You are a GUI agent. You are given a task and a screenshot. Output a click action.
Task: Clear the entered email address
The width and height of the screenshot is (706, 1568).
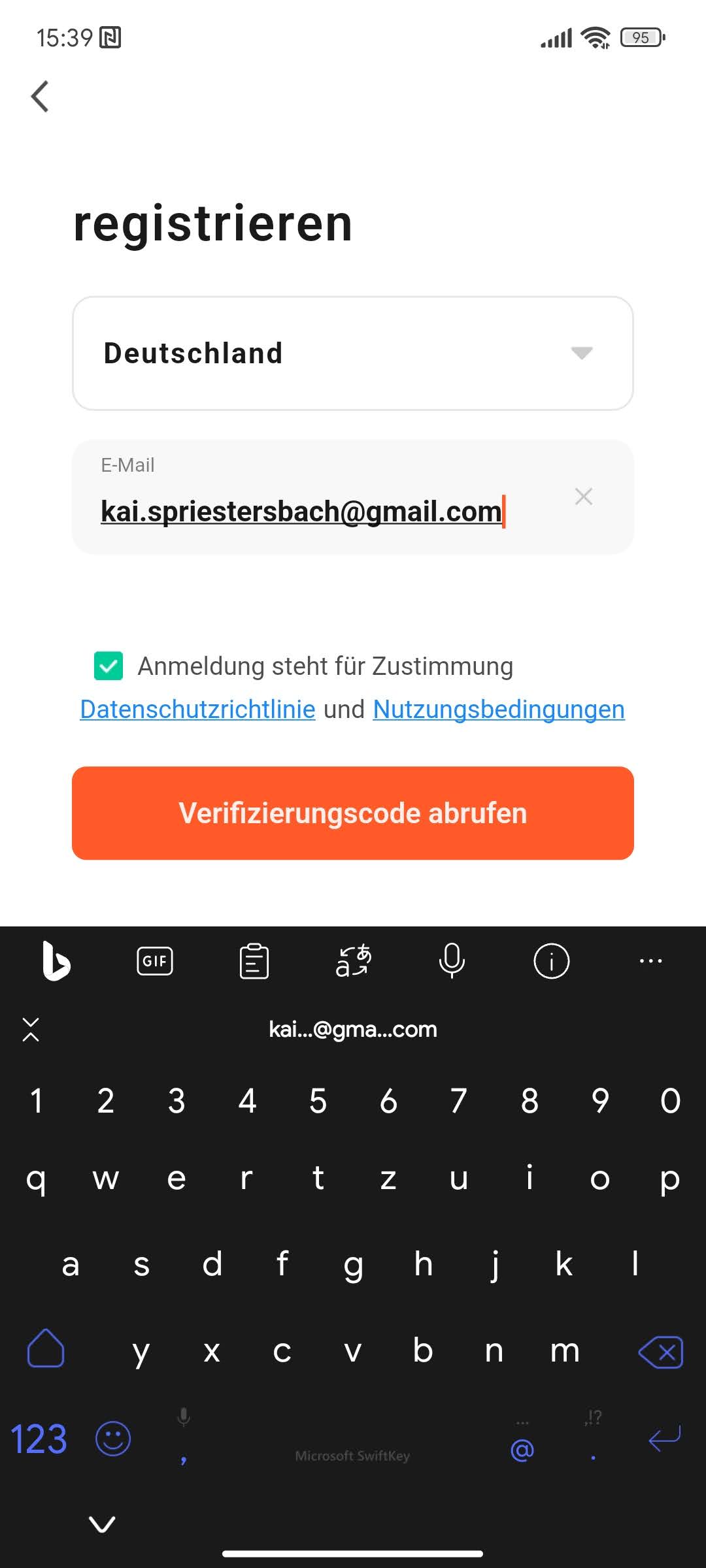click(584, 497)
